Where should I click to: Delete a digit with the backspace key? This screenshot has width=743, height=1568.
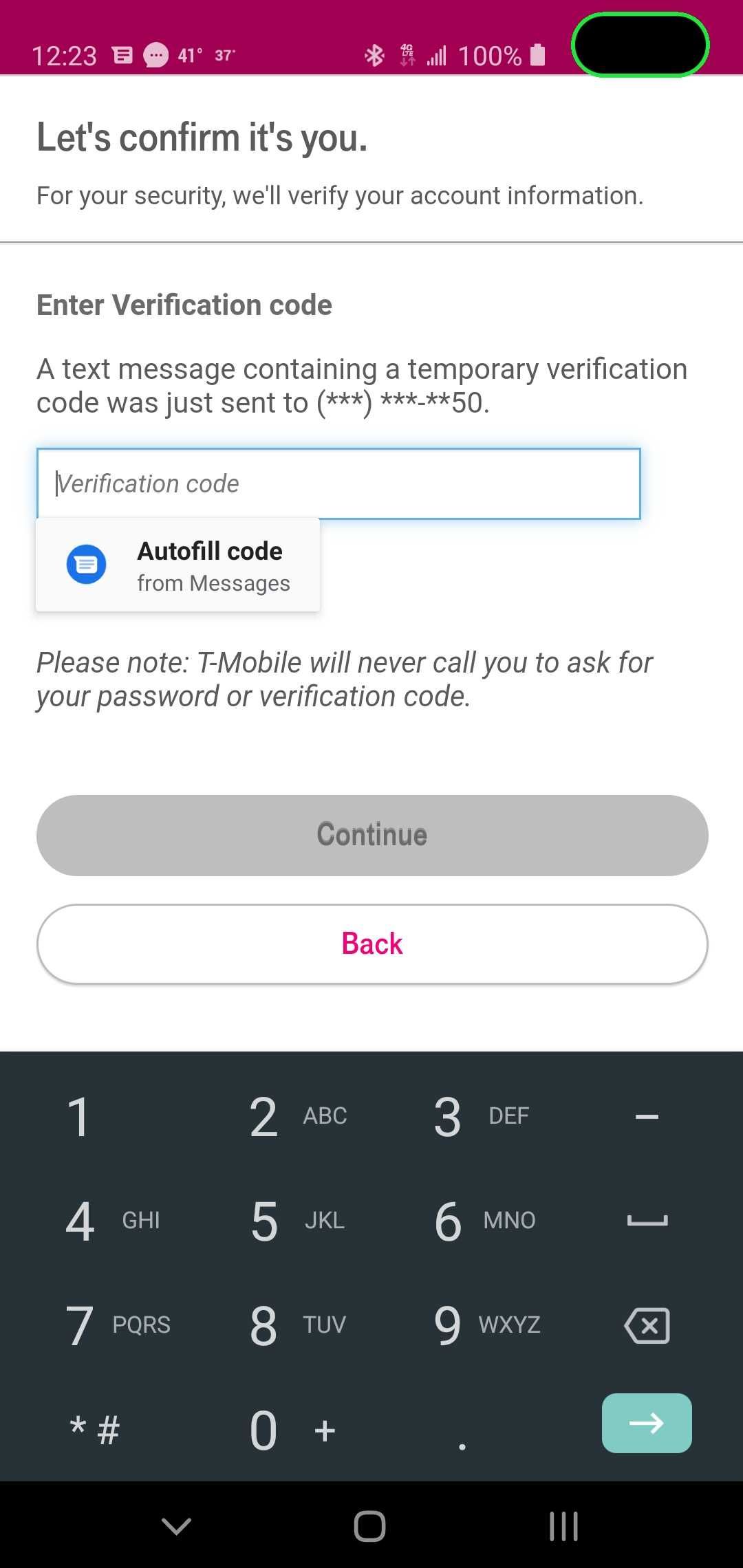647,1325
